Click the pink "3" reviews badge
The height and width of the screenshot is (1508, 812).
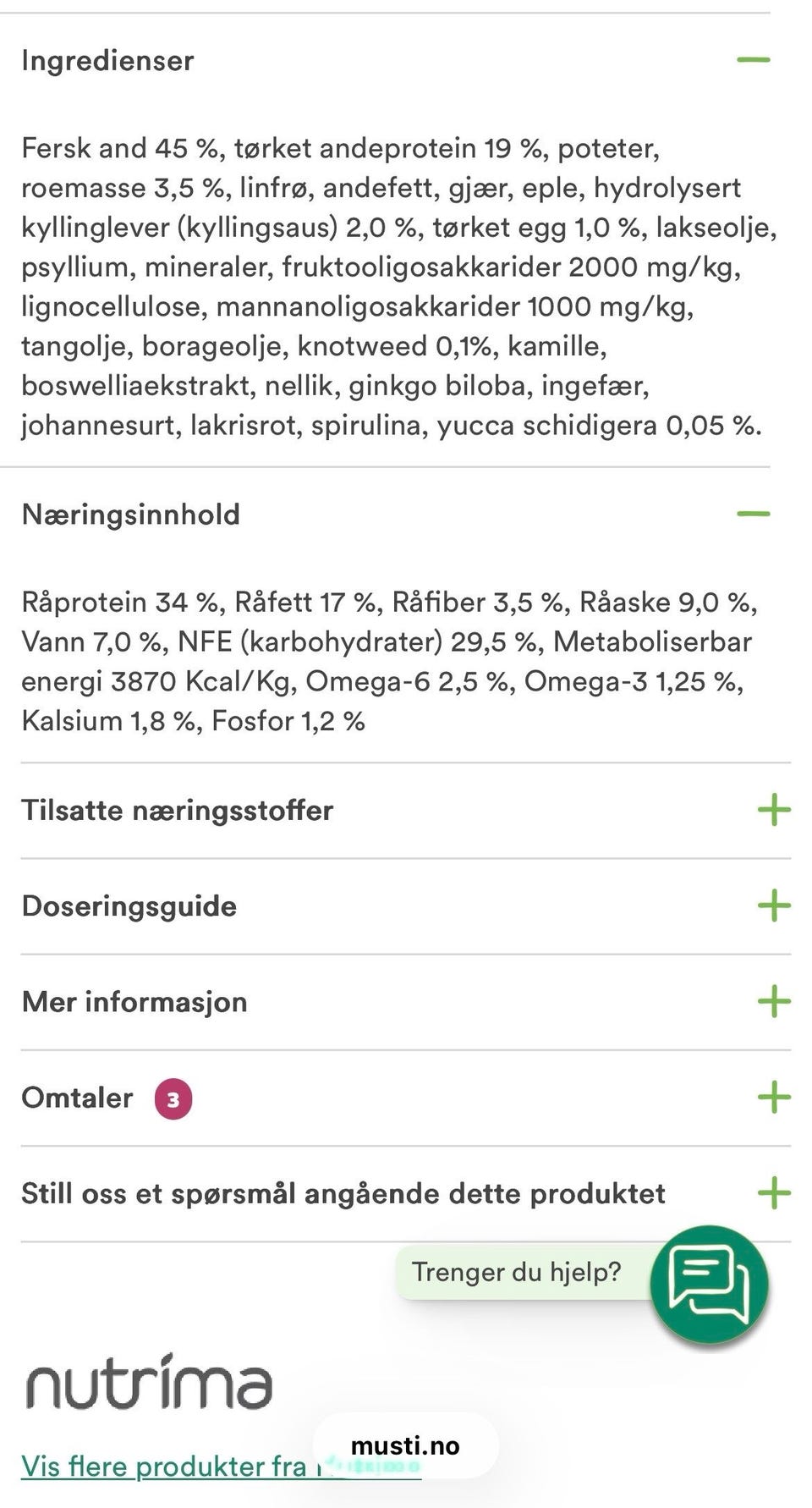pos(172,1098)
